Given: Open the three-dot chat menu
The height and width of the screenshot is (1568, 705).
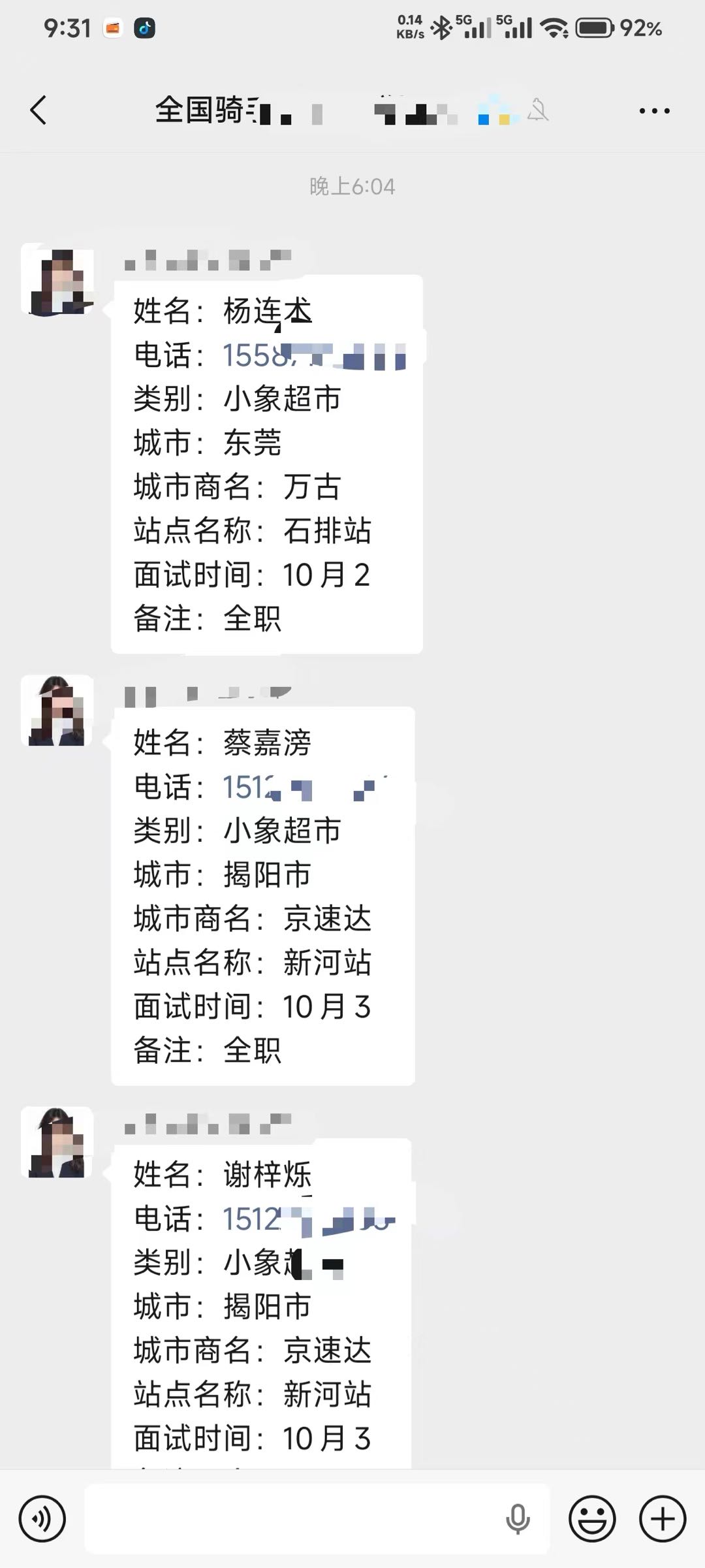Looking at the screenshot, I should [x=654, y=111].
